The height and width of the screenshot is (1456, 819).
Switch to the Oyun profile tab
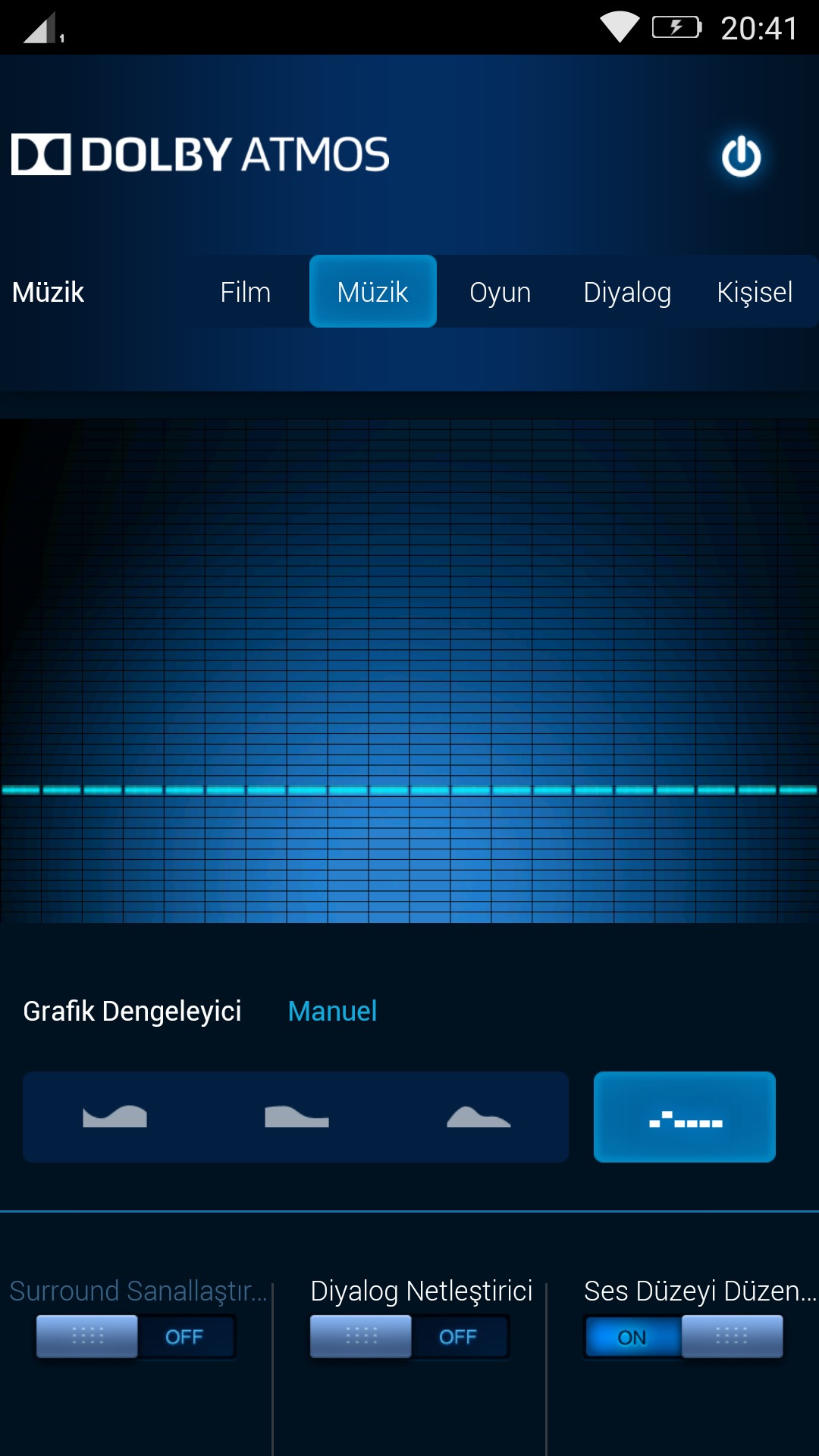(x=500, y=292)
